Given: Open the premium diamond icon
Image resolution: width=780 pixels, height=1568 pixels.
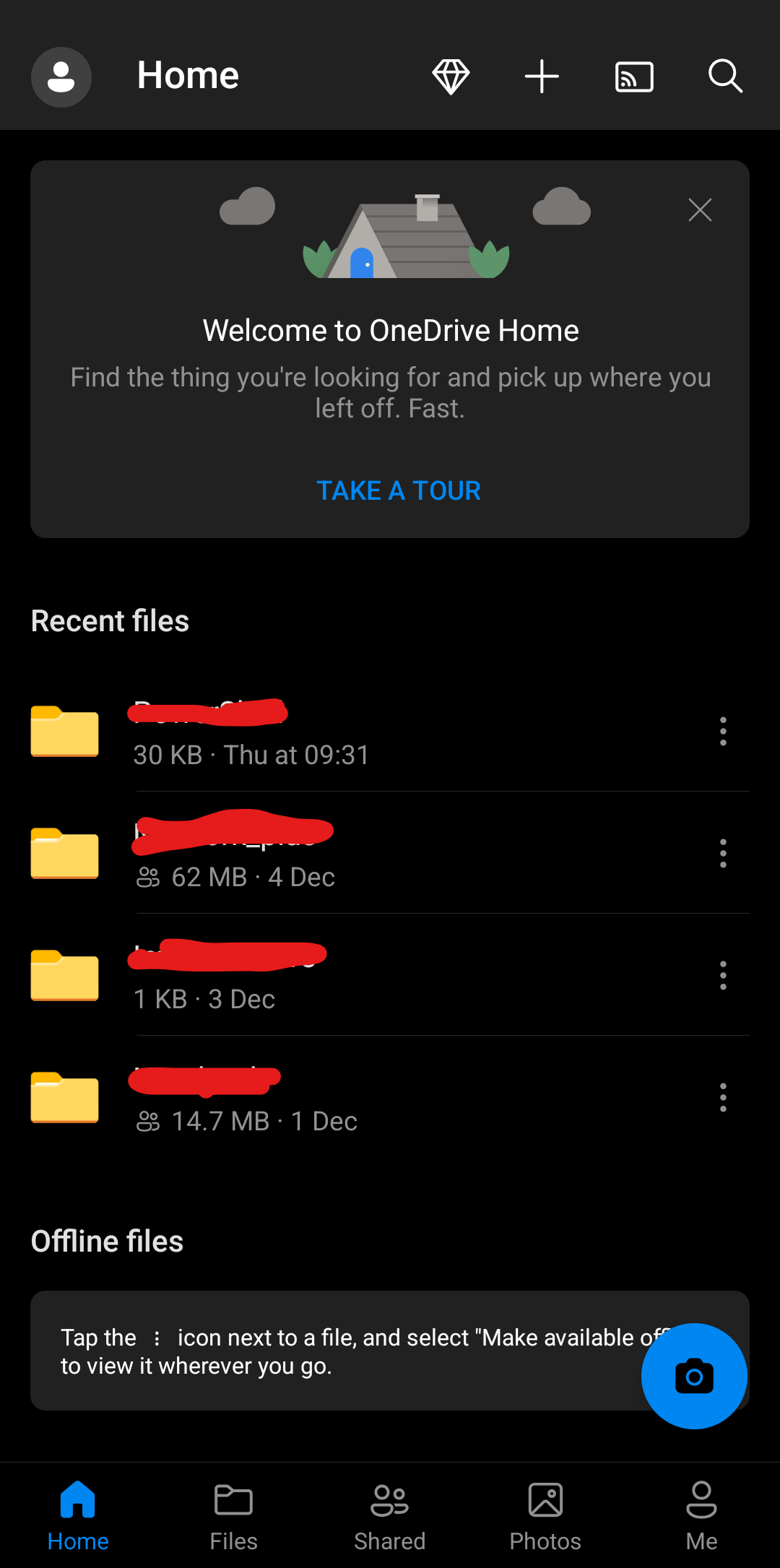Looking at the screenshot, I should 451,77.
